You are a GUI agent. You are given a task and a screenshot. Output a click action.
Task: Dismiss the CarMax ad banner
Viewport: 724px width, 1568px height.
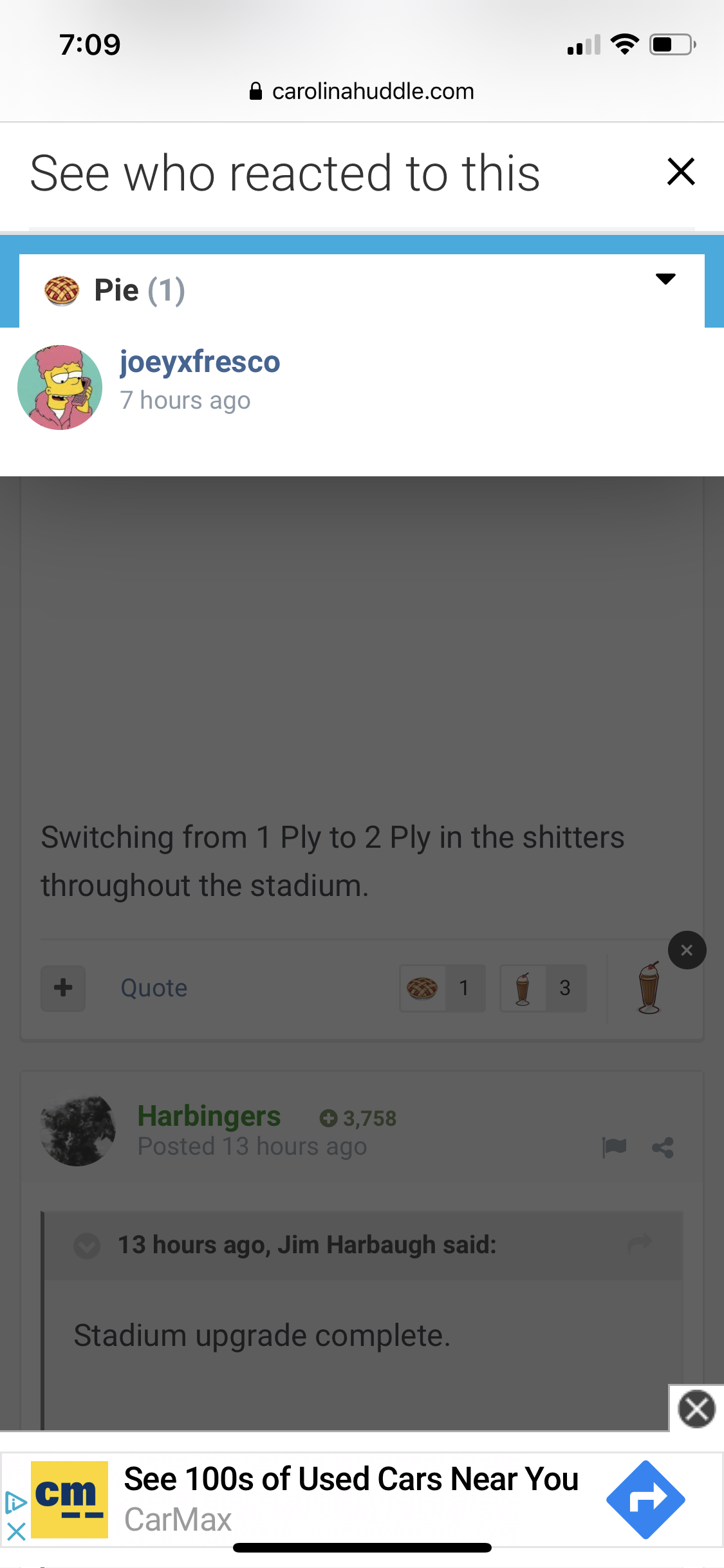(696, 1409)
